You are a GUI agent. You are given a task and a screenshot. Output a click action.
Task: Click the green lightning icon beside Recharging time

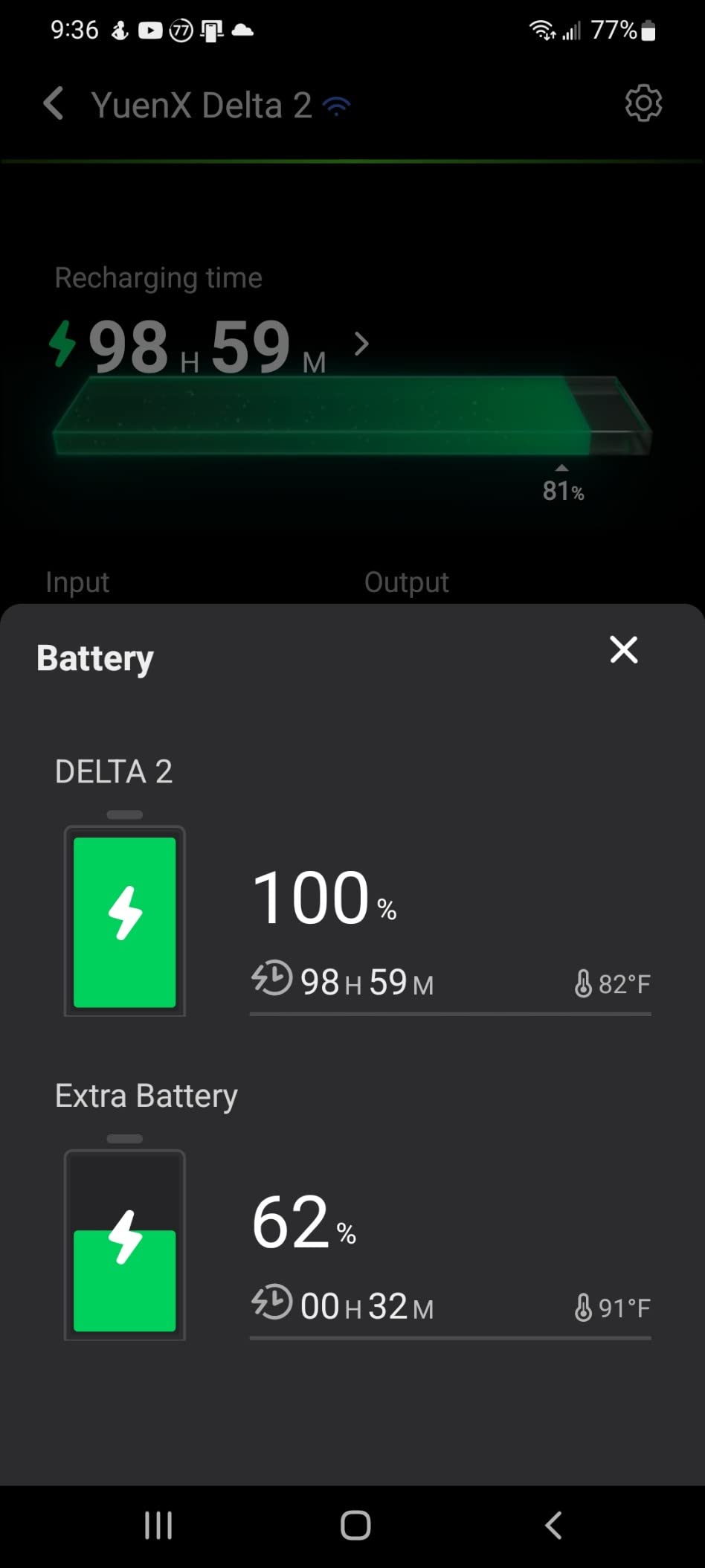[62, 344]
